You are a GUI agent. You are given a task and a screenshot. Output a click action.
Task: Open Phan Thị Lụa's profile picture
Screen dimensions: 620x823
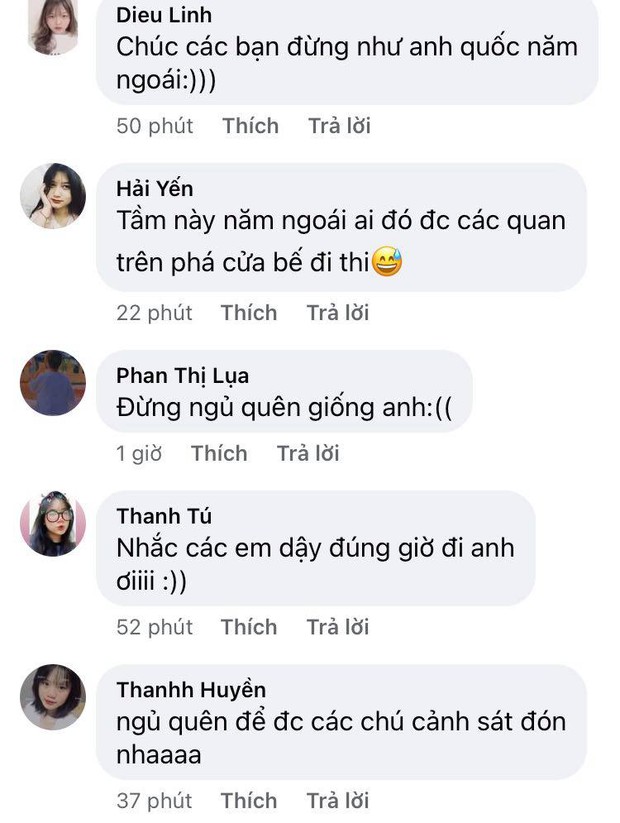53,383
